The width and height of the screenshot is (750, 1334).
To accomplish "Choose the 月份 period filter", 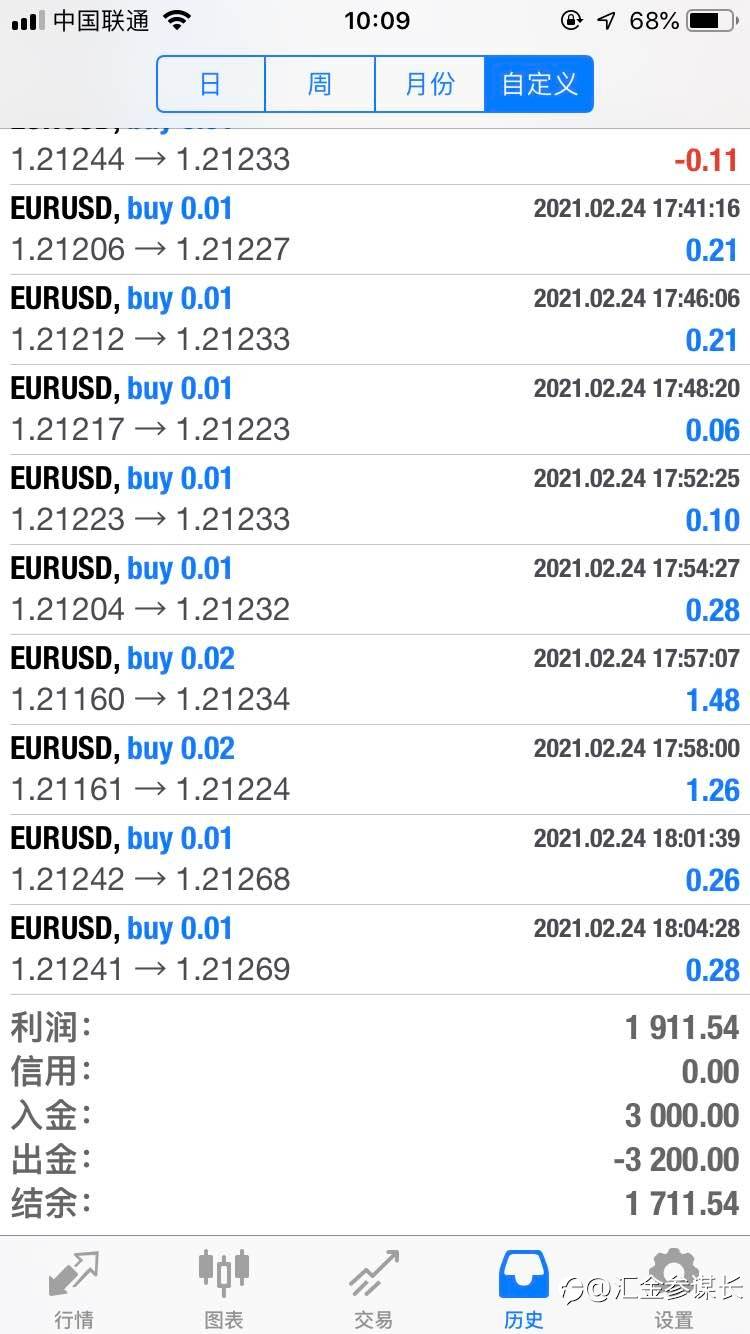I will coord(429,84).
